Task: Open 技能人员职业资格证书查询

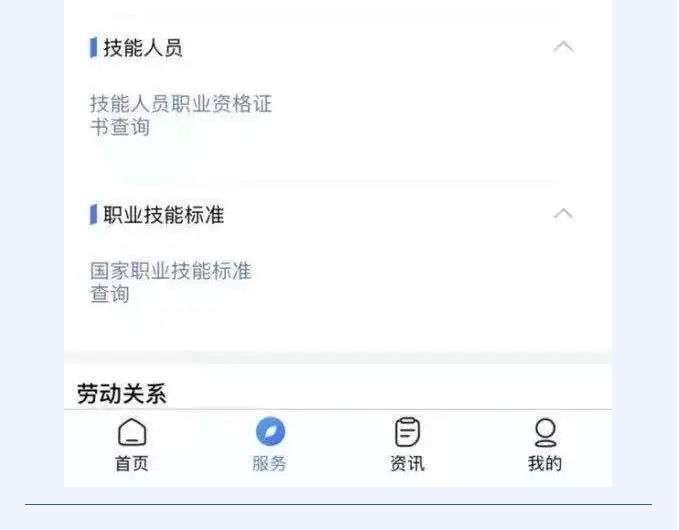Action: [x=180, y=115]
